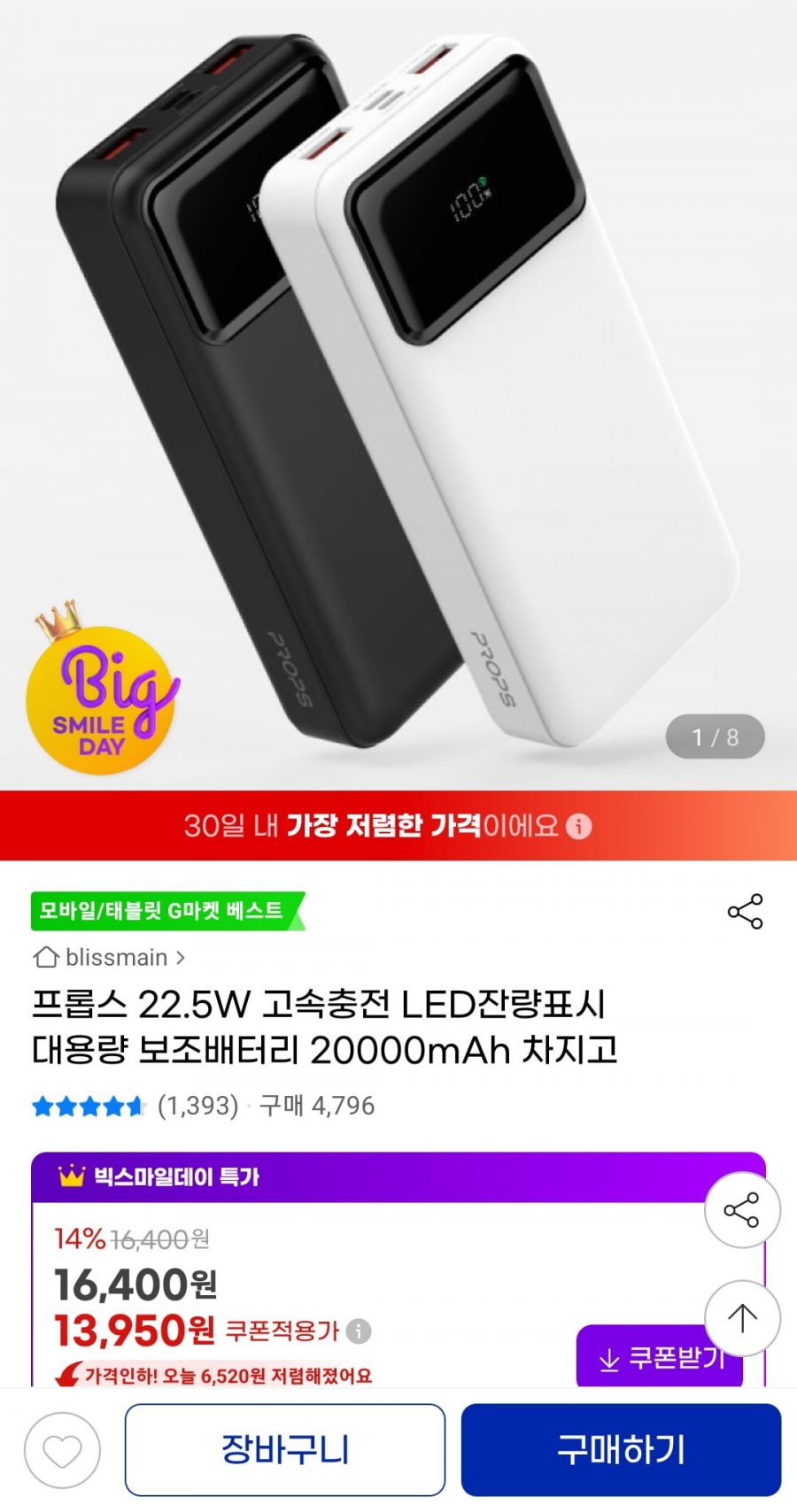Tap the share icon beside the G마켓 베스트 badge
Screen dimensions: 797x1512
pos(745,911)
